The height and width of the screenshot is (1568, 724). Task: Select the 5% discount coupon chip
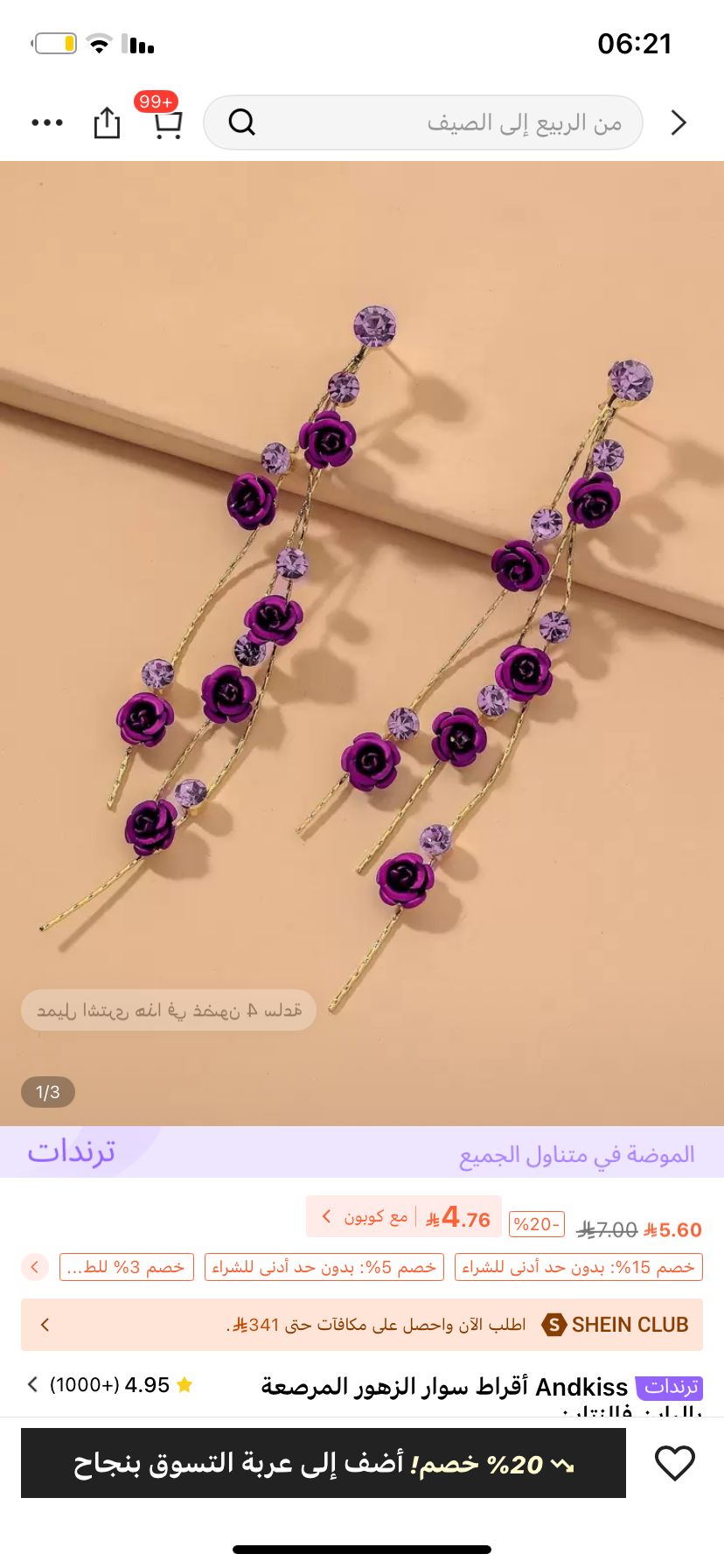(324, 1267)
